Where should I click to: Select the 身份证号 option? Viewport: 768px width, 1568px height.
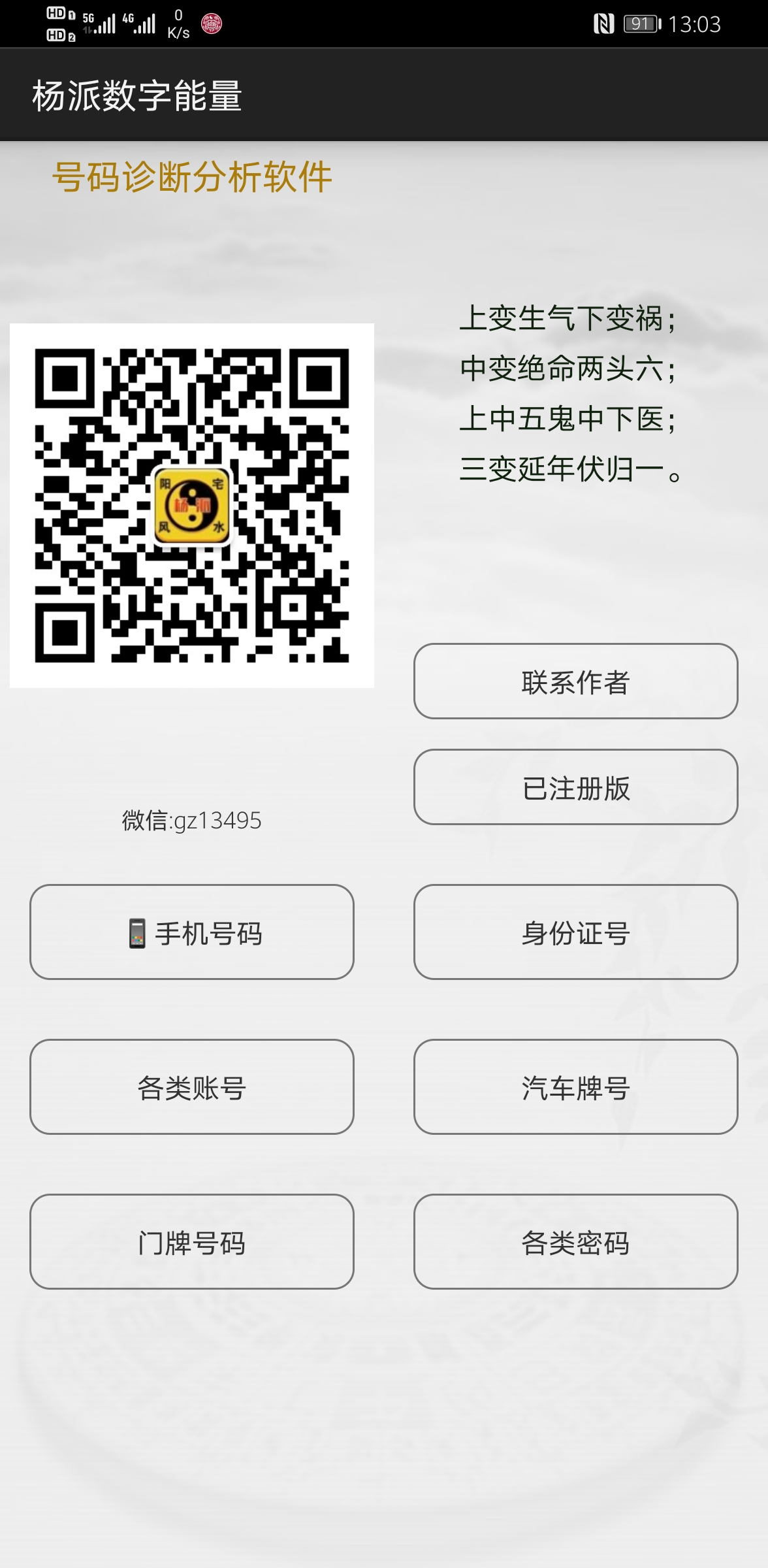(575, 932)
